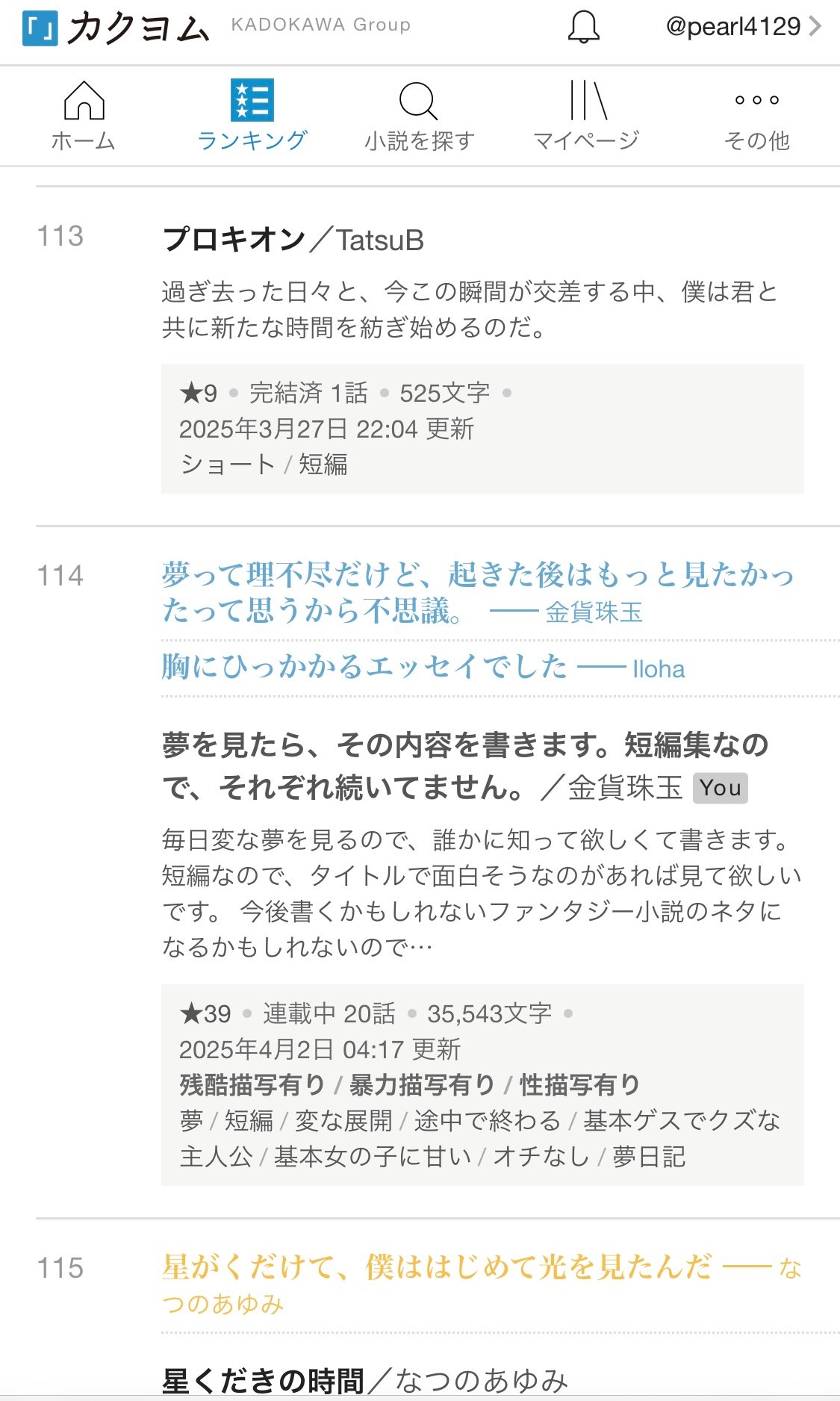
Task: Open the review by Iloha
Action: 422,667
